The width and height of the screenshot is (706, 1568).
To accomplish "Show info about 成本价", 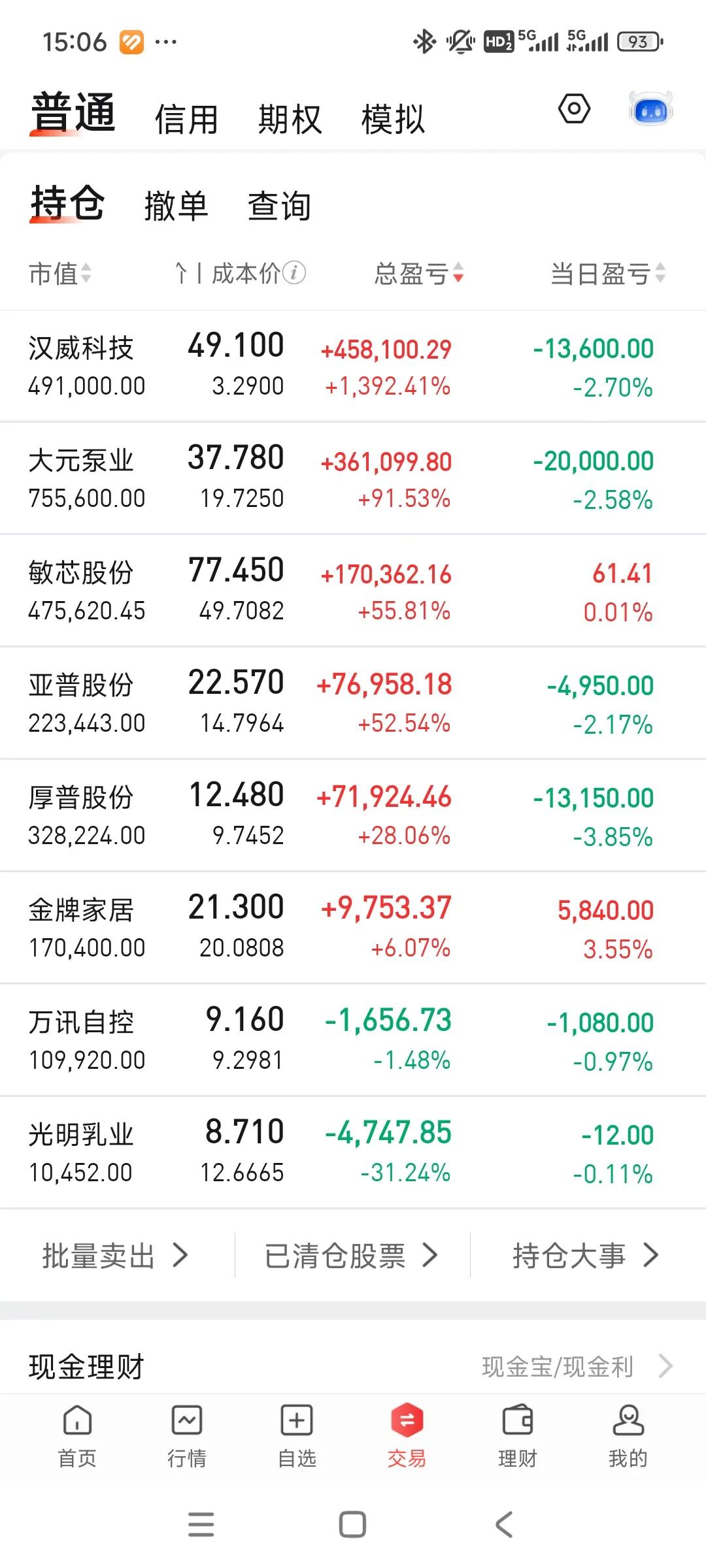I will (295, 272).
